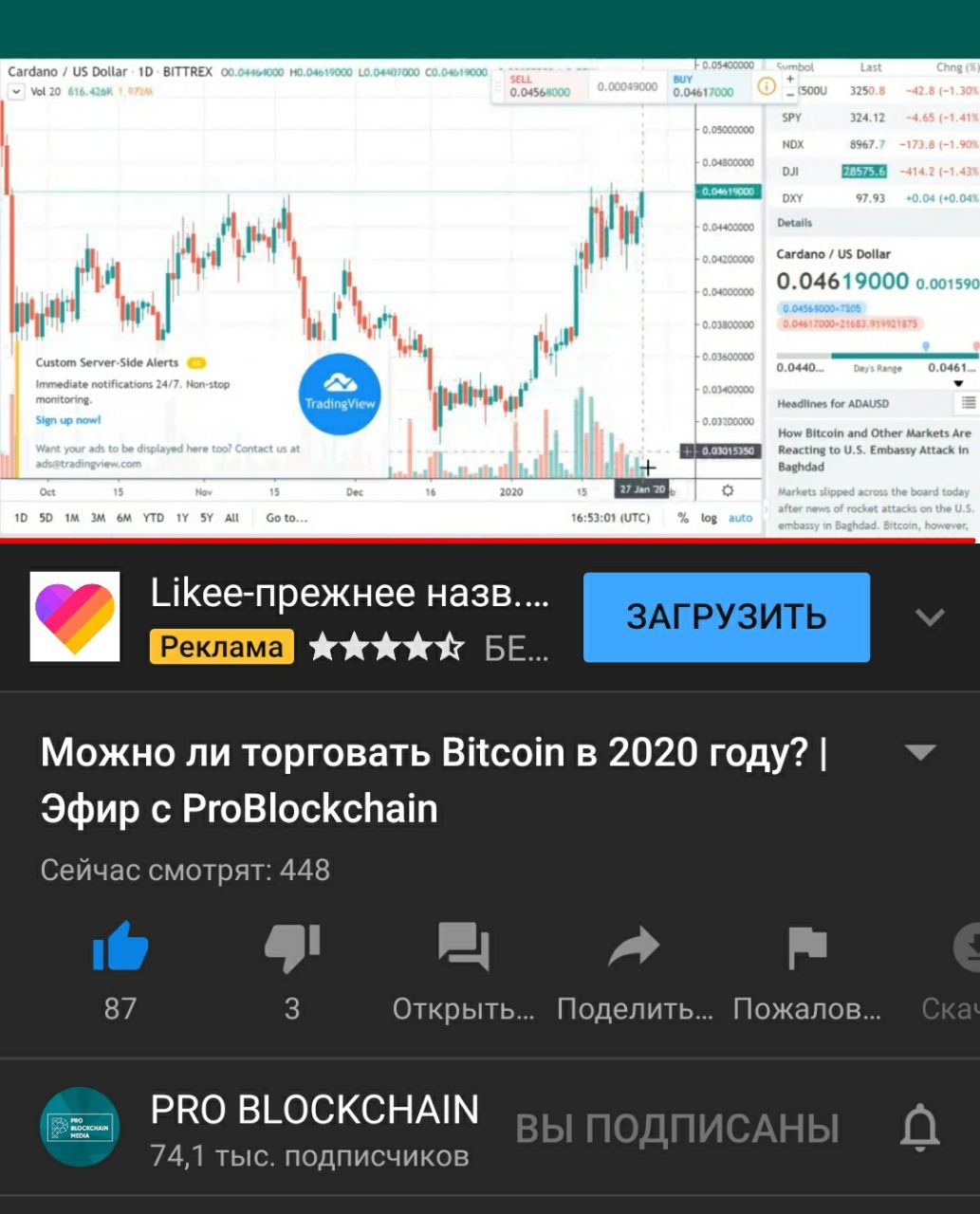Open notification bell settings for the channel

pyautogui.click(x=919, y=1128)
